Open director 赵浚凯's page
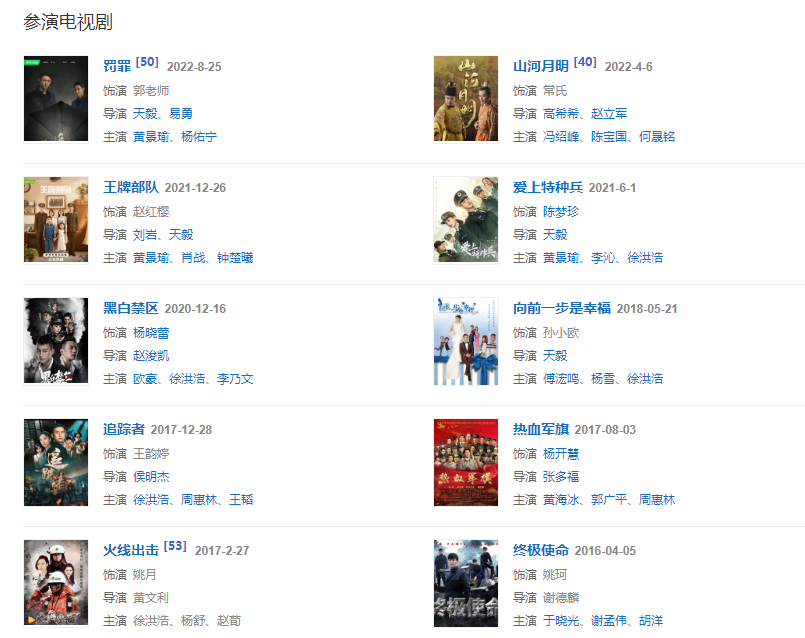Screen dimensions: 805x638 151,355
